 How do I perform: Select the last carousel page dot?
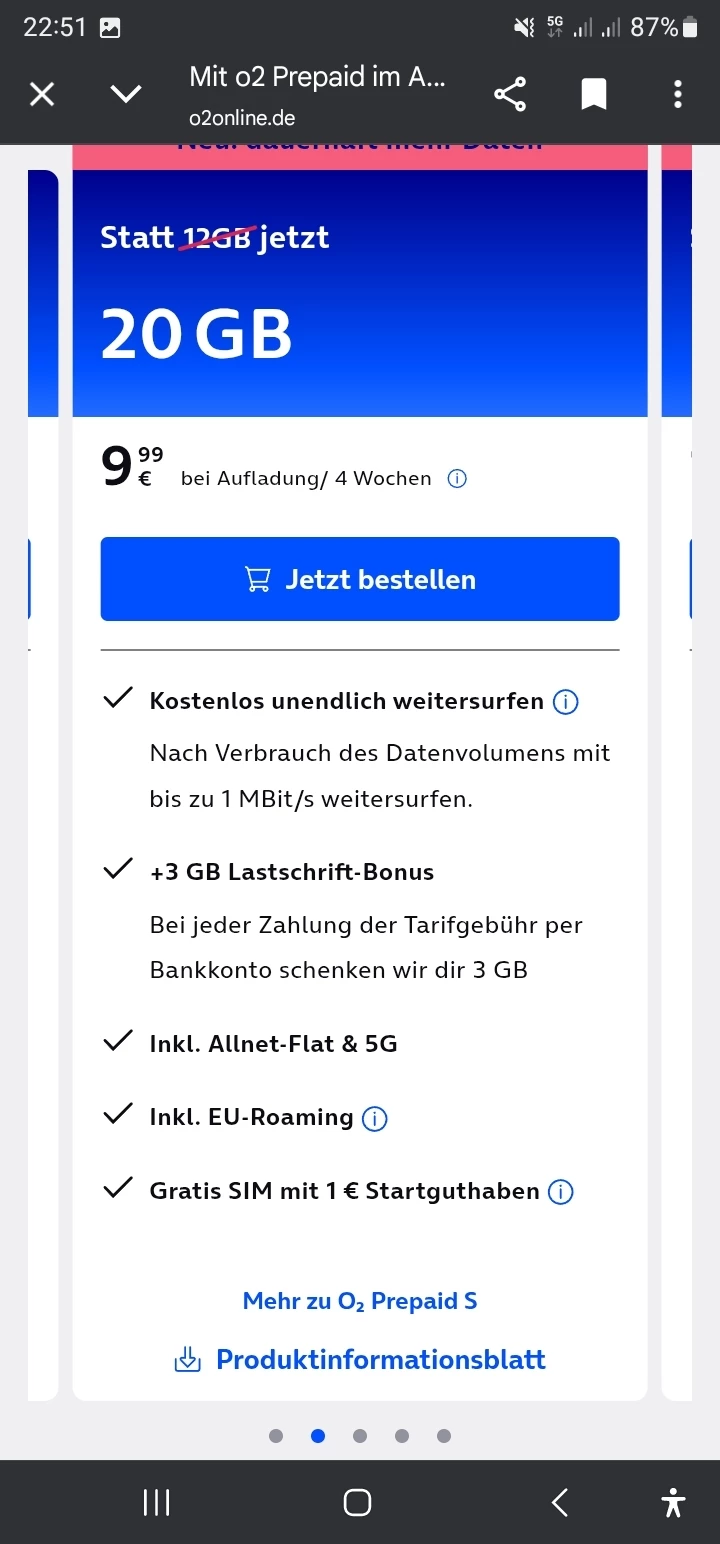pyautogui.click(x=444, y=1436)
